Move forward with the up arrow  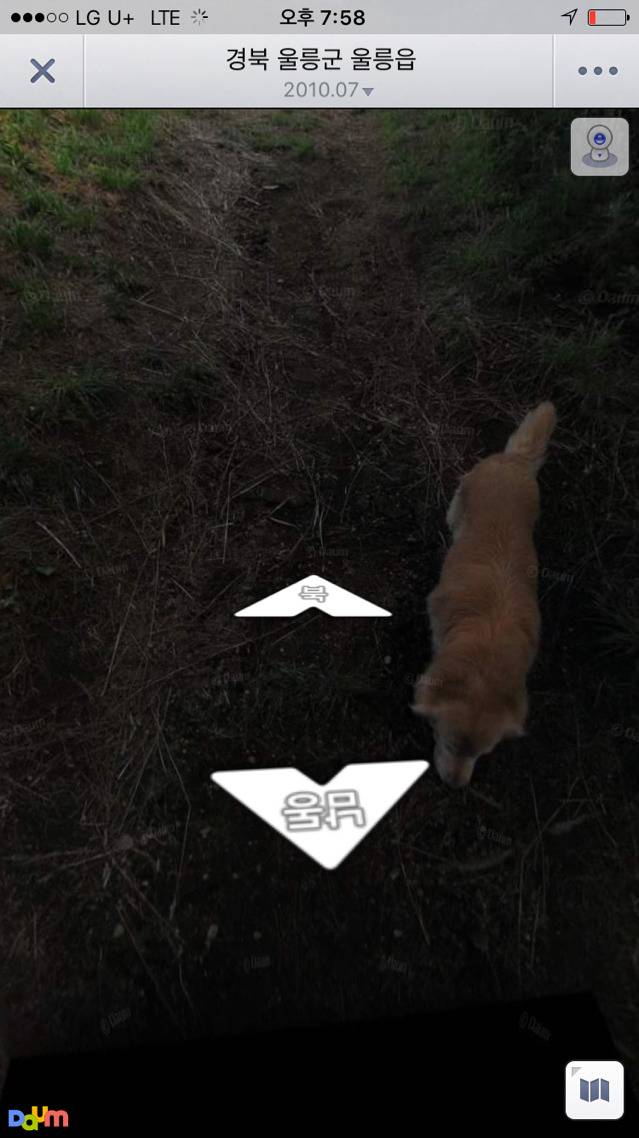coord(313,599)
